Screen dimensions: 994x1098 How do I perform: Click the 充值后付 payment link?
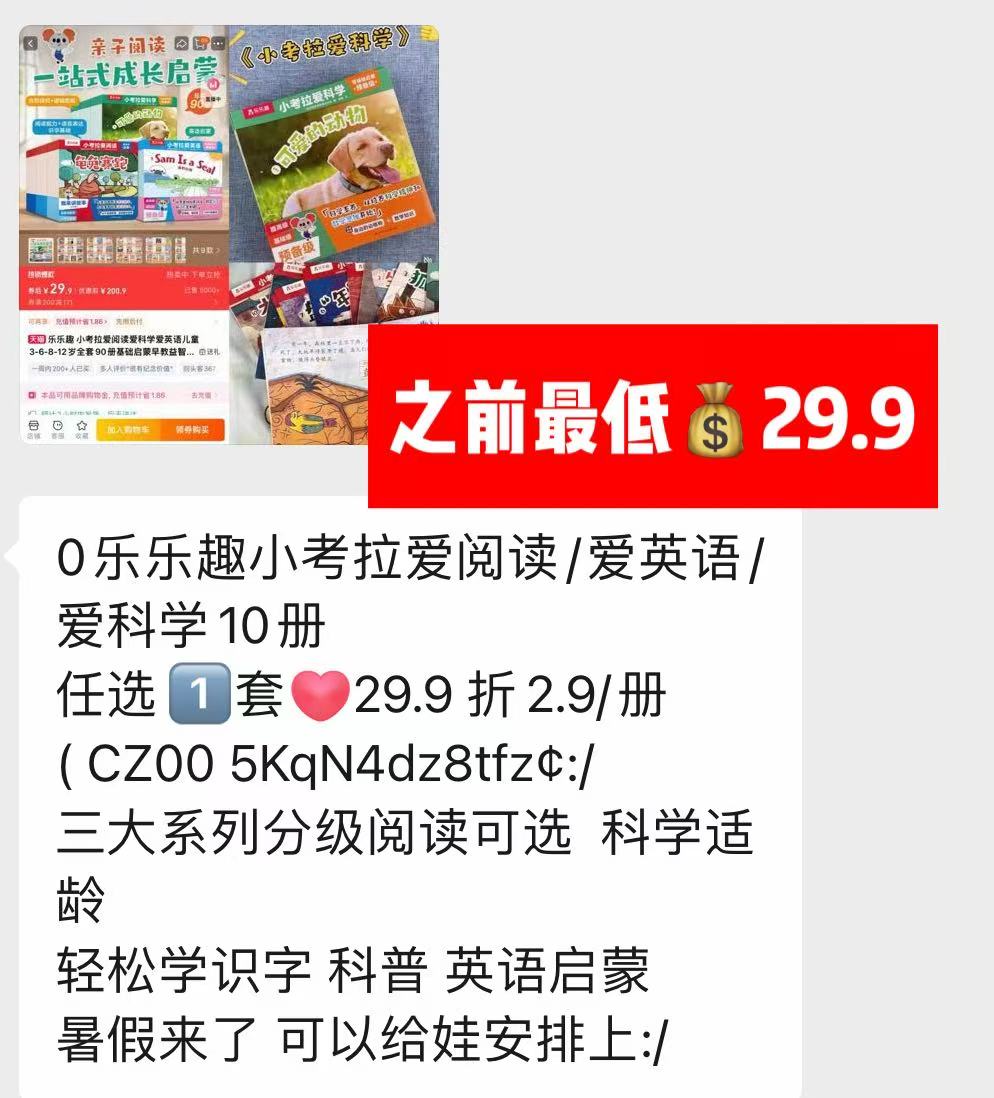128,321
